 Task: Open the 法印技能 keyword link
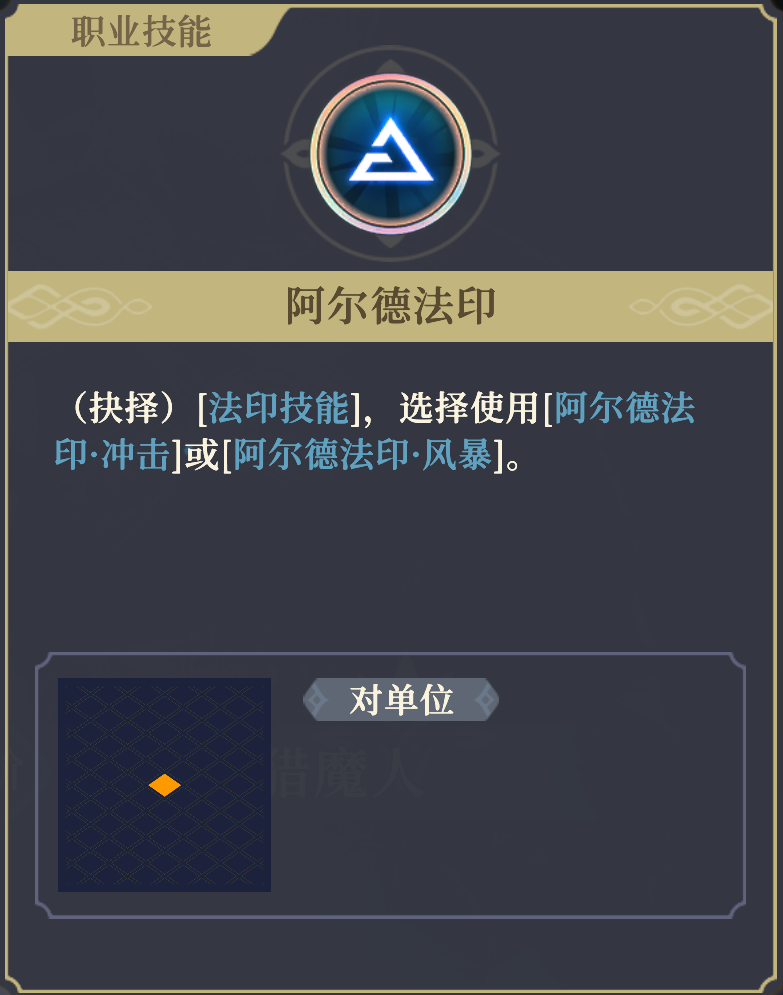point(278,408)
